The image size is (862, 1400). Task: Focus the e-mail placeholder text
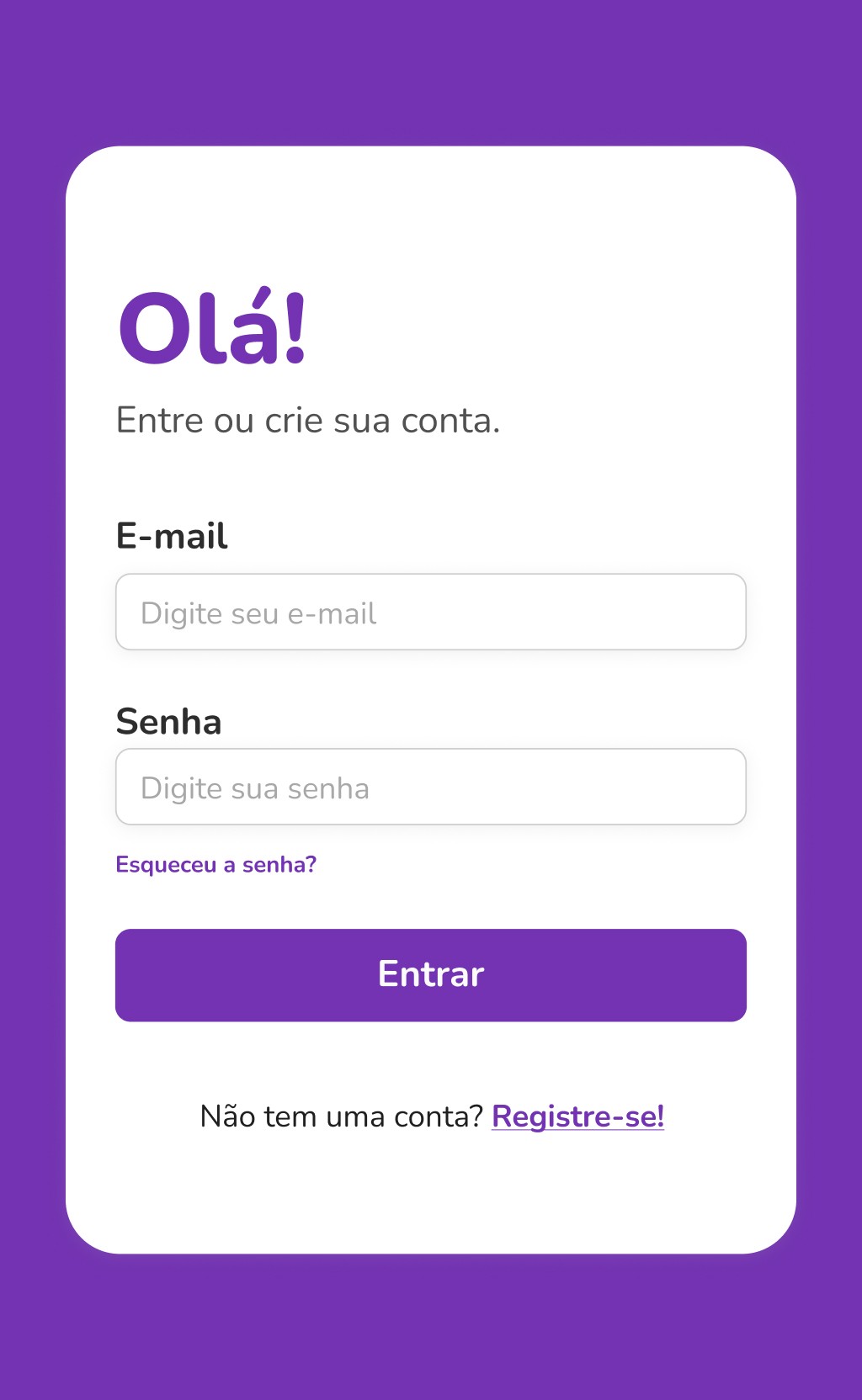pyautogui.click(x=257, y=612)
